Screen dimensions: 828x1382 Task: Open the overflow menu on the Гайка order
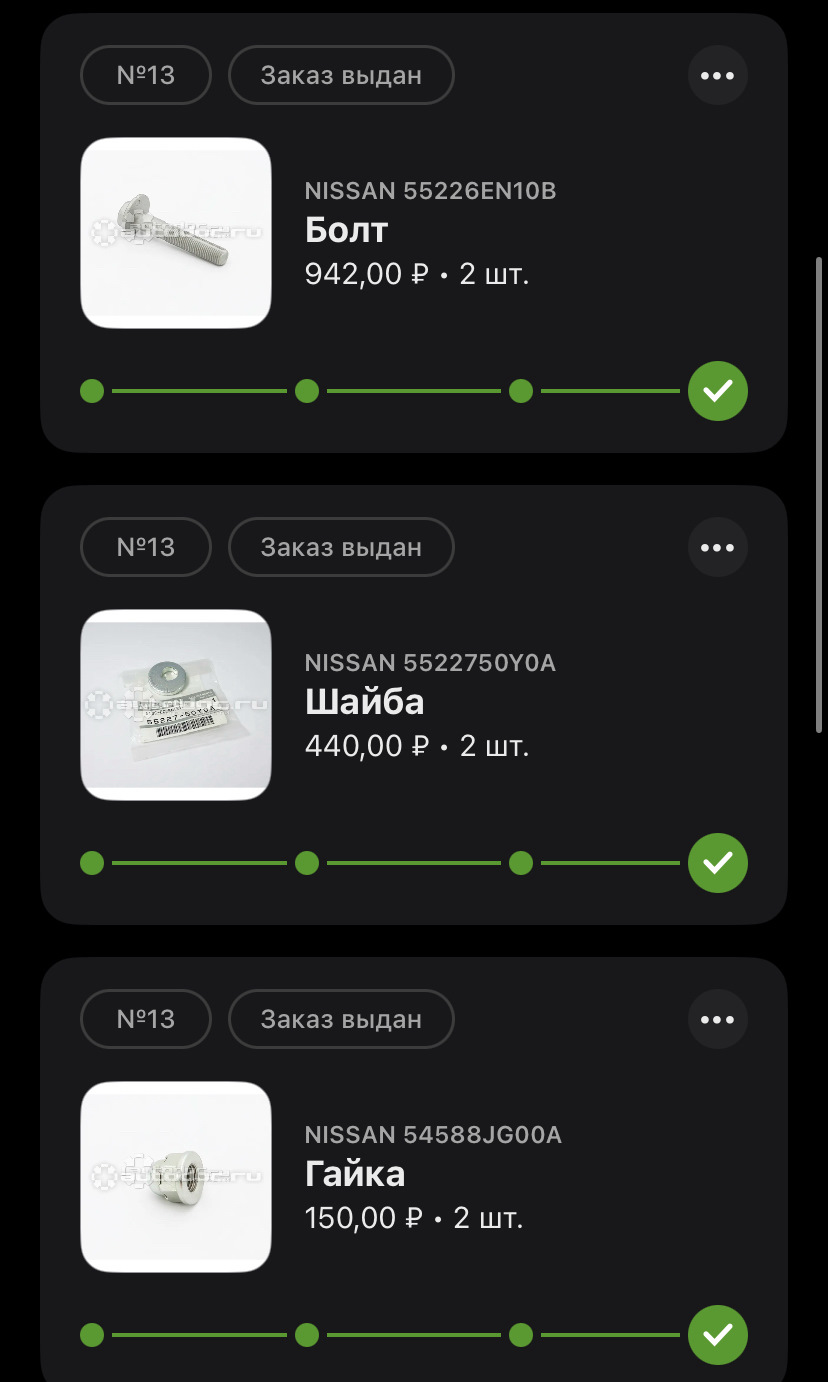coord(717,1019)
